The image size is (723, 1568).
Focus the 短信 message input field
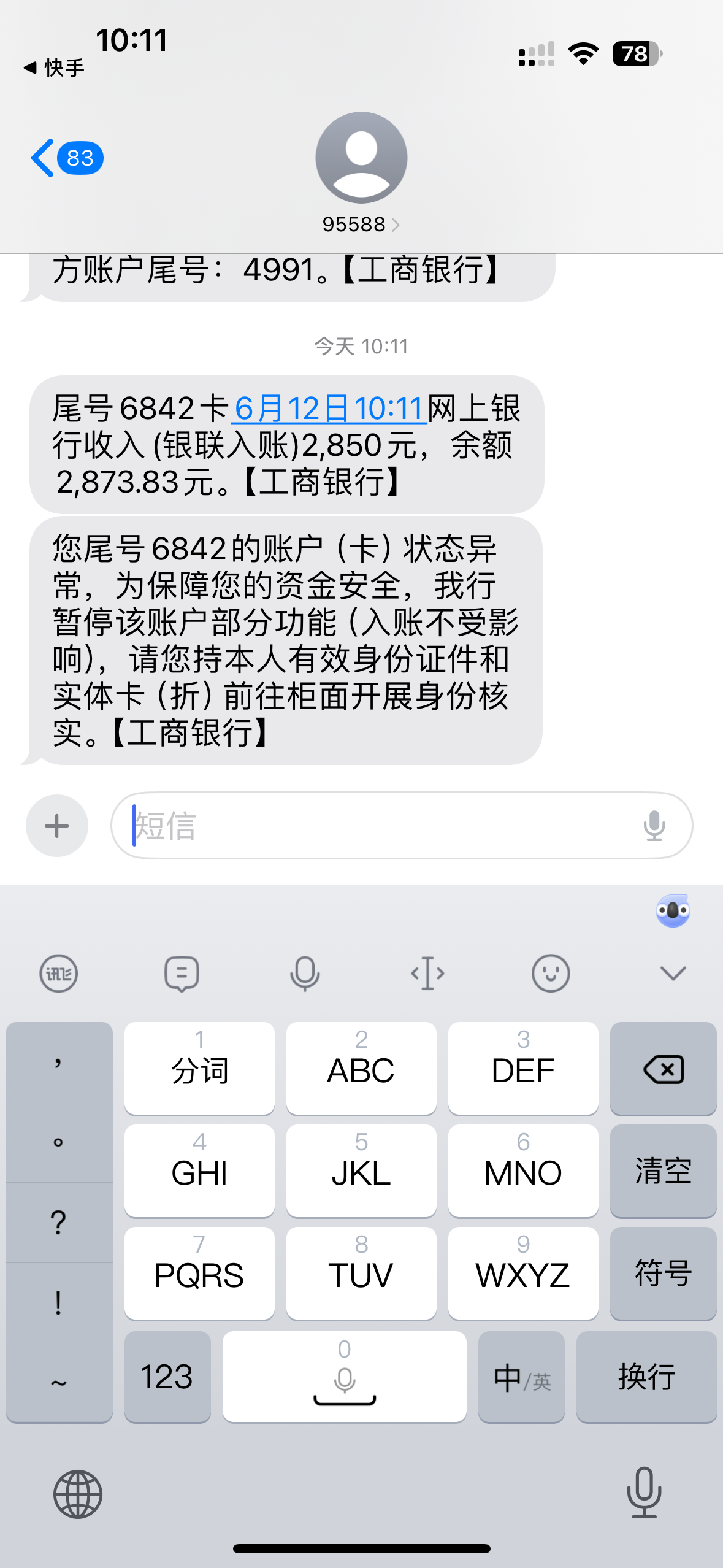380,826
